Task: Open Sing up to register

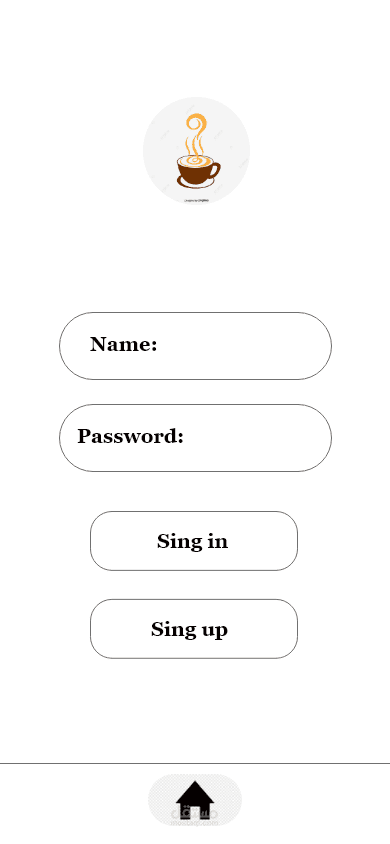Action: [194, 628]
